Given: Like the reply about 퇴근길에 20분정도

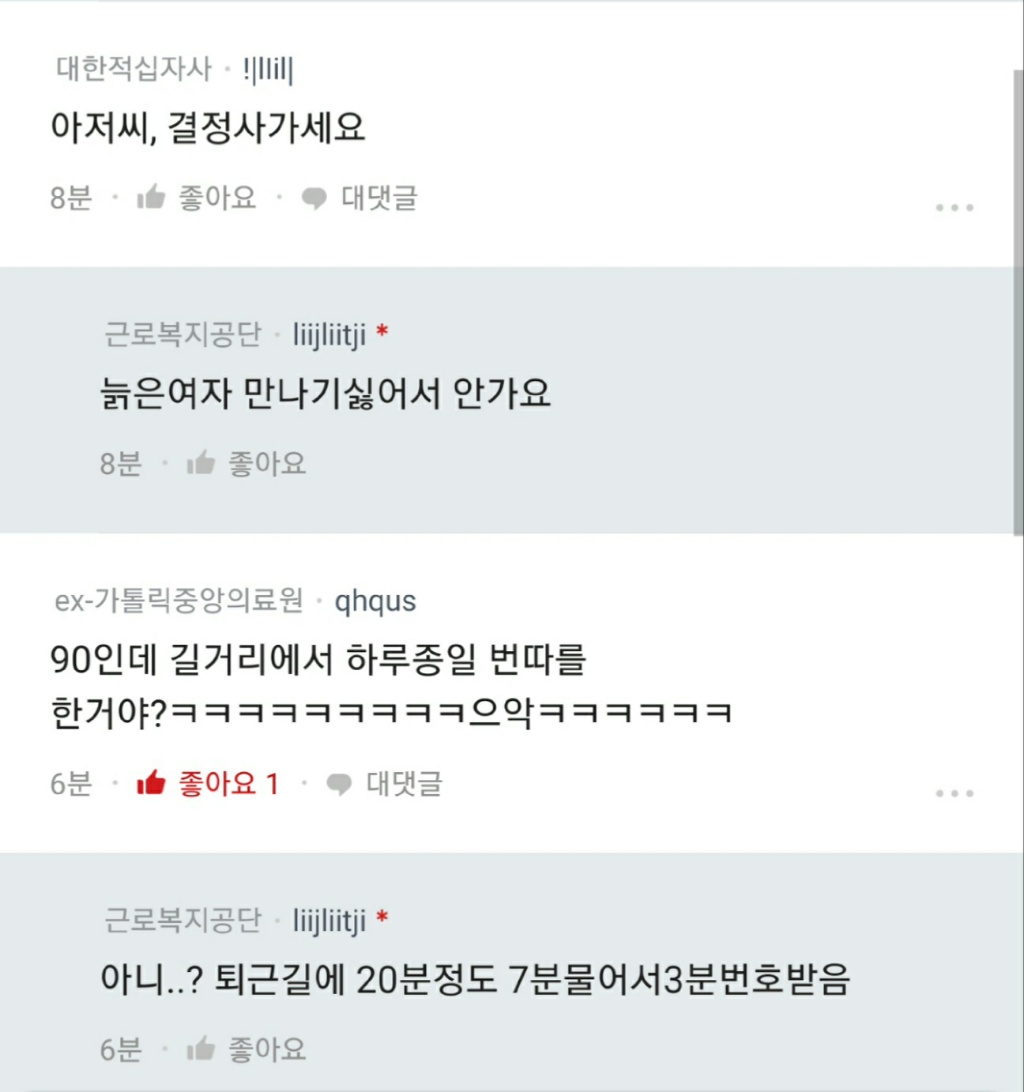Looking at the screenshot, I should point(247,1049).
